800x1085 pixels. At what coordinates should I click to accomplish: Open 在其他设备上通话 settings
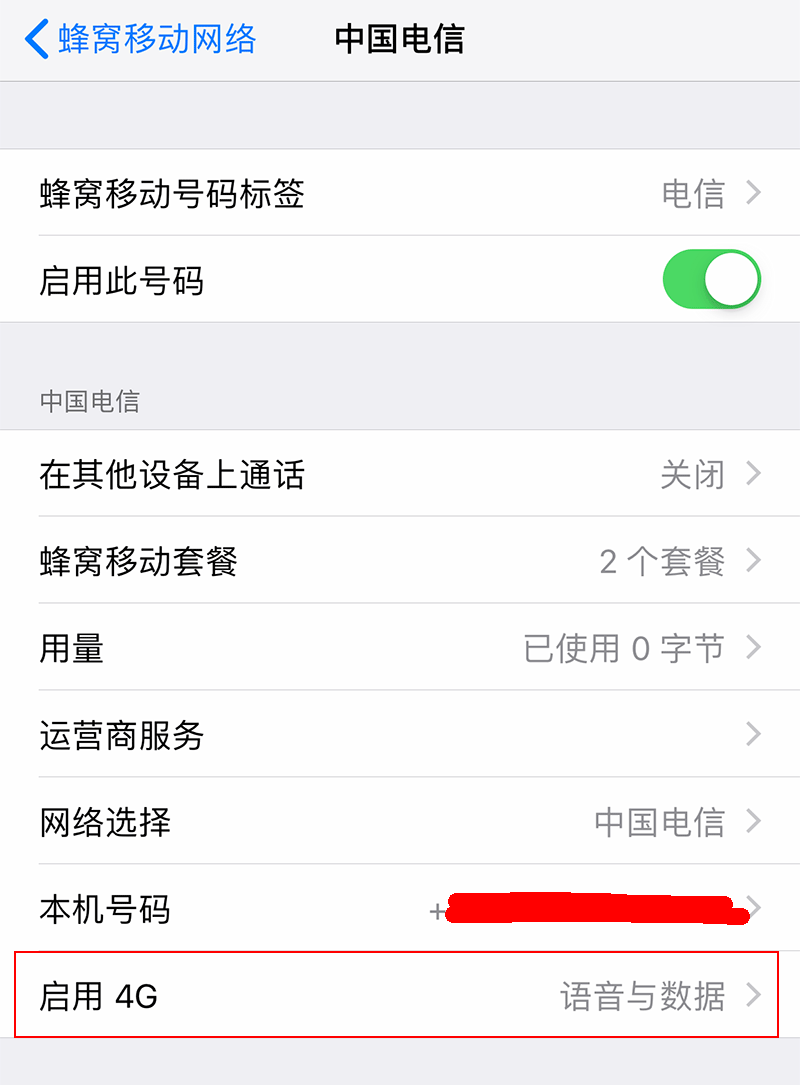400,475
